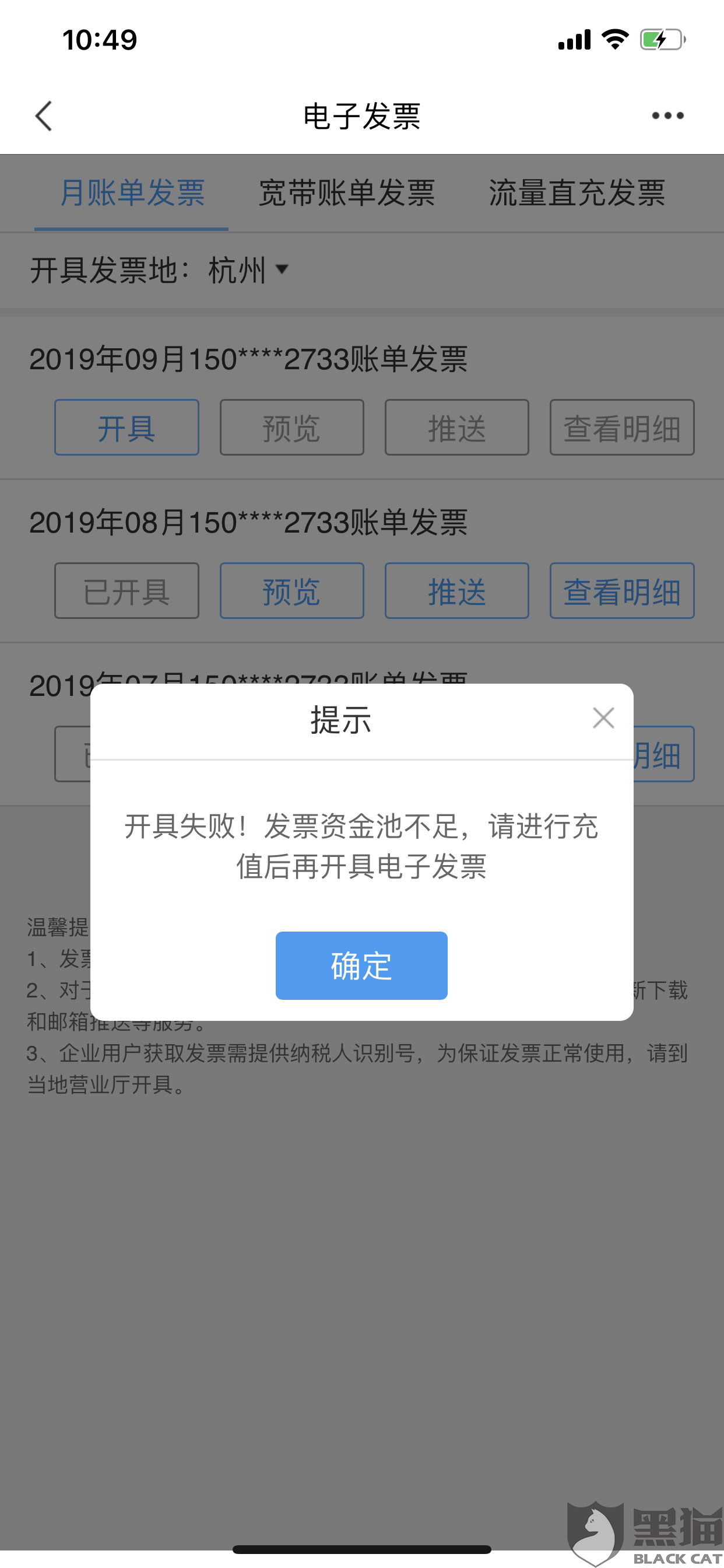Image resolution: width=724 pixels, height=1568 pixels.
Task: Select the 月账单发票 tab
Action: tap(132, 193)
